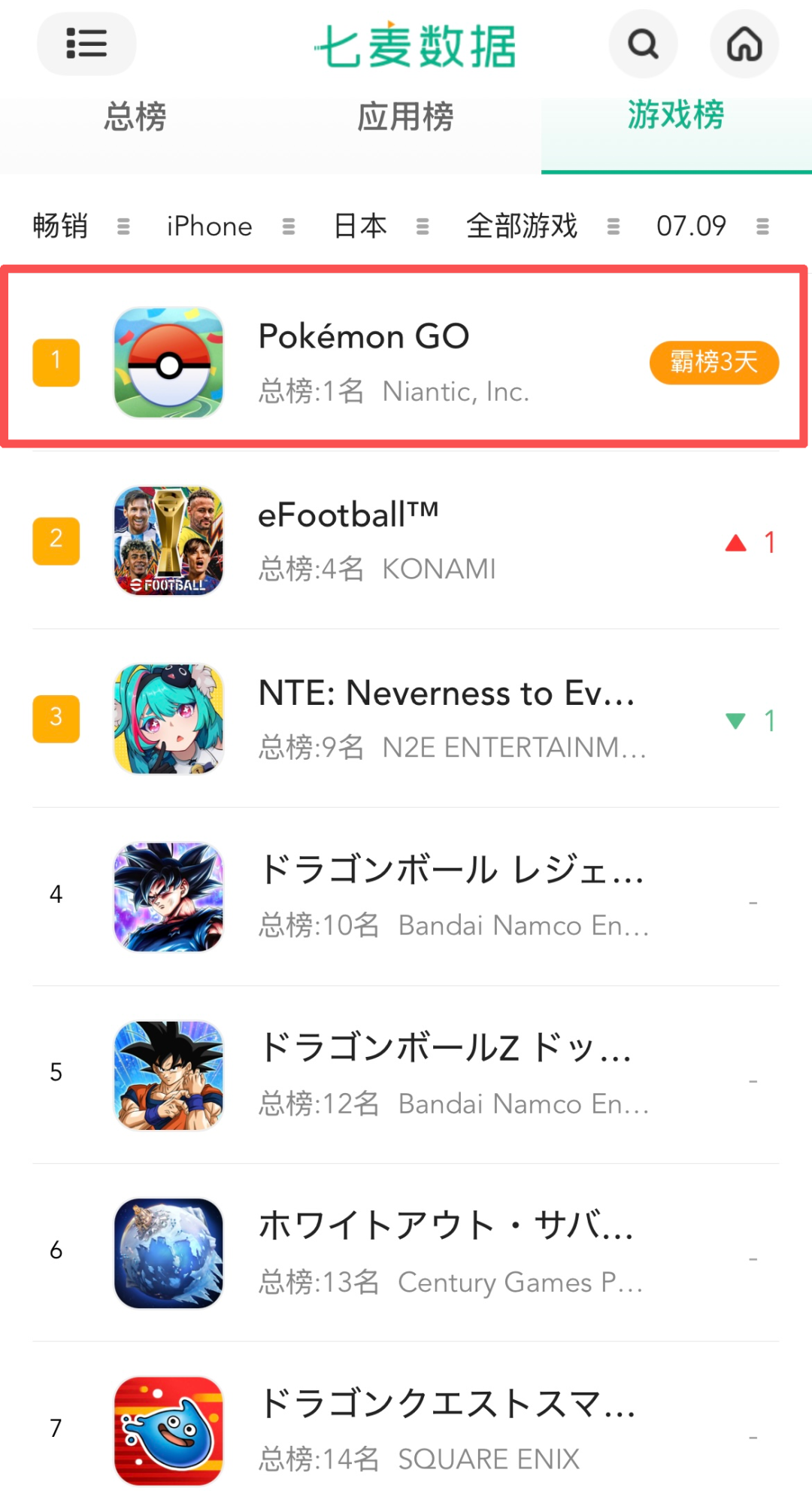Viewport: 812px width, 1491px height.
Task: Change the 日本 country filter
Action: (381, 226)
